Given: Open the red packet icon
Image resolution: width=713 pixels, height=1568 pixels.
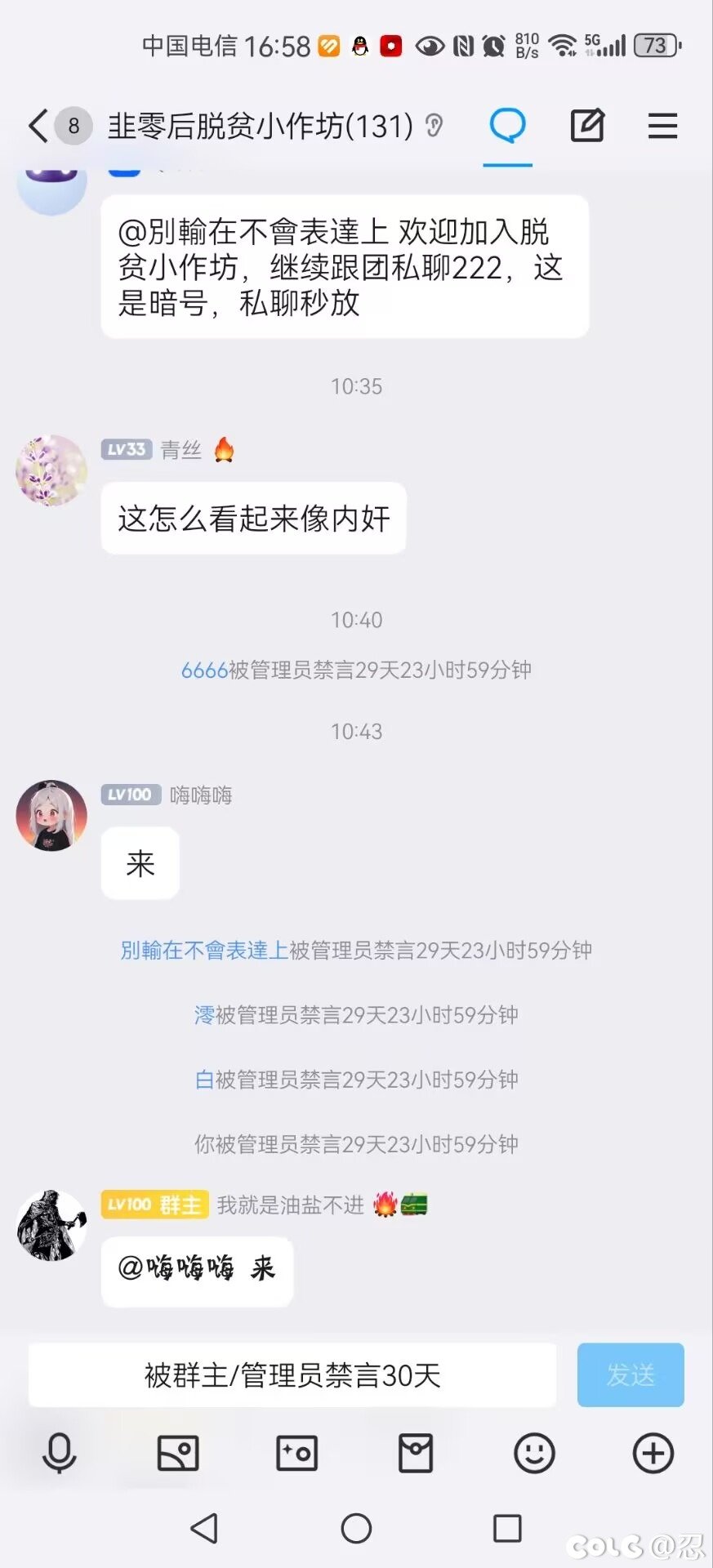Looking at the screenshot, I should tap(416, 1454).
